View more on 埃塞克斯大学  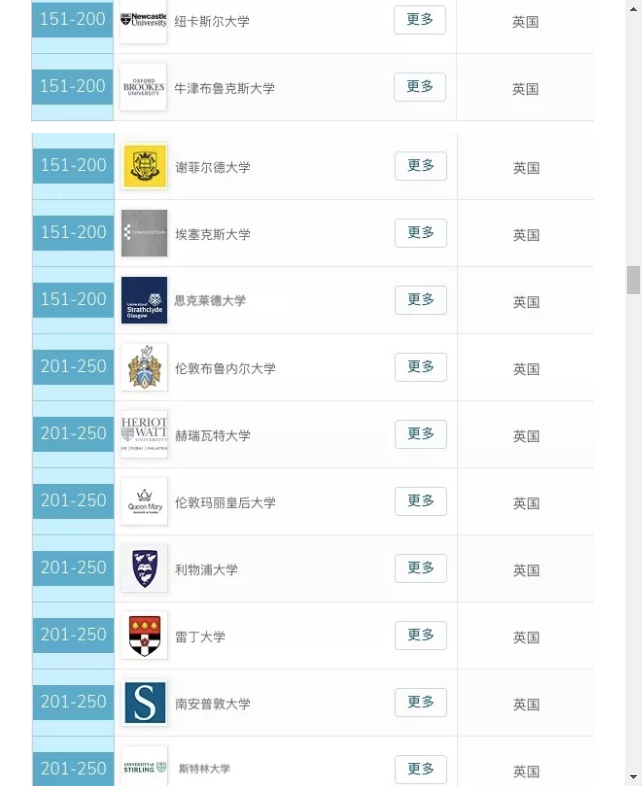coord(420,233)
